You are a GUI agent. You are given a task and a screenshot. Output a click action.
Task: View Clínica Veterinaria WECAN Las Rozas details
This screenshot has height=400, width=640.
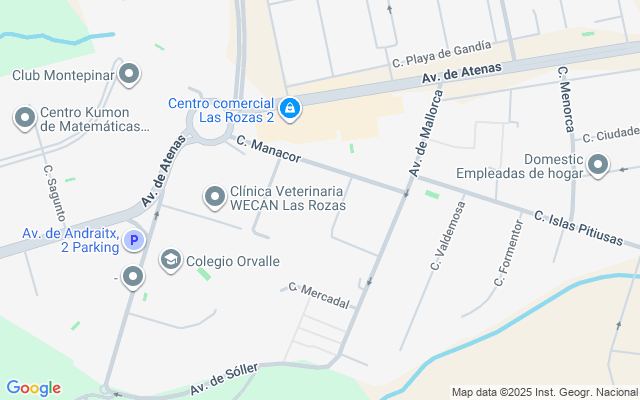[215, 197]
